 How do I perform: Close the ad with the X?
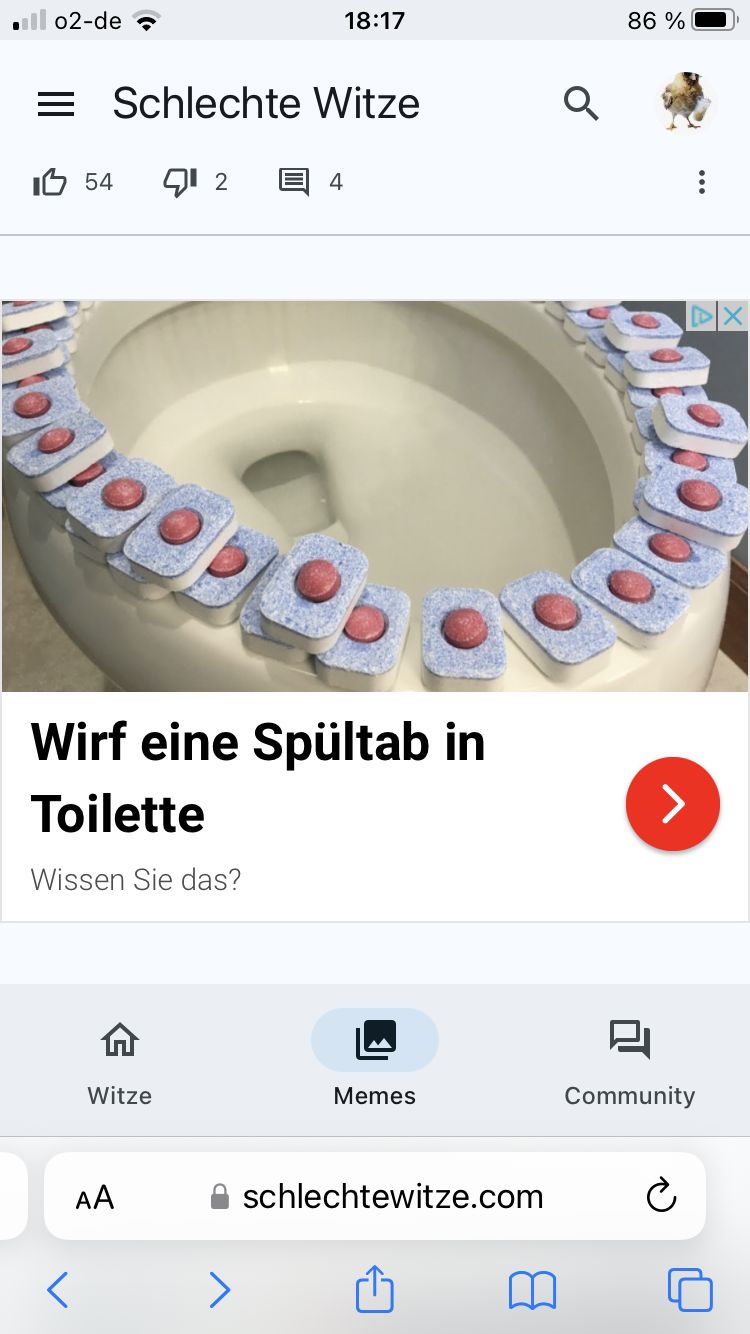[733, 317]
